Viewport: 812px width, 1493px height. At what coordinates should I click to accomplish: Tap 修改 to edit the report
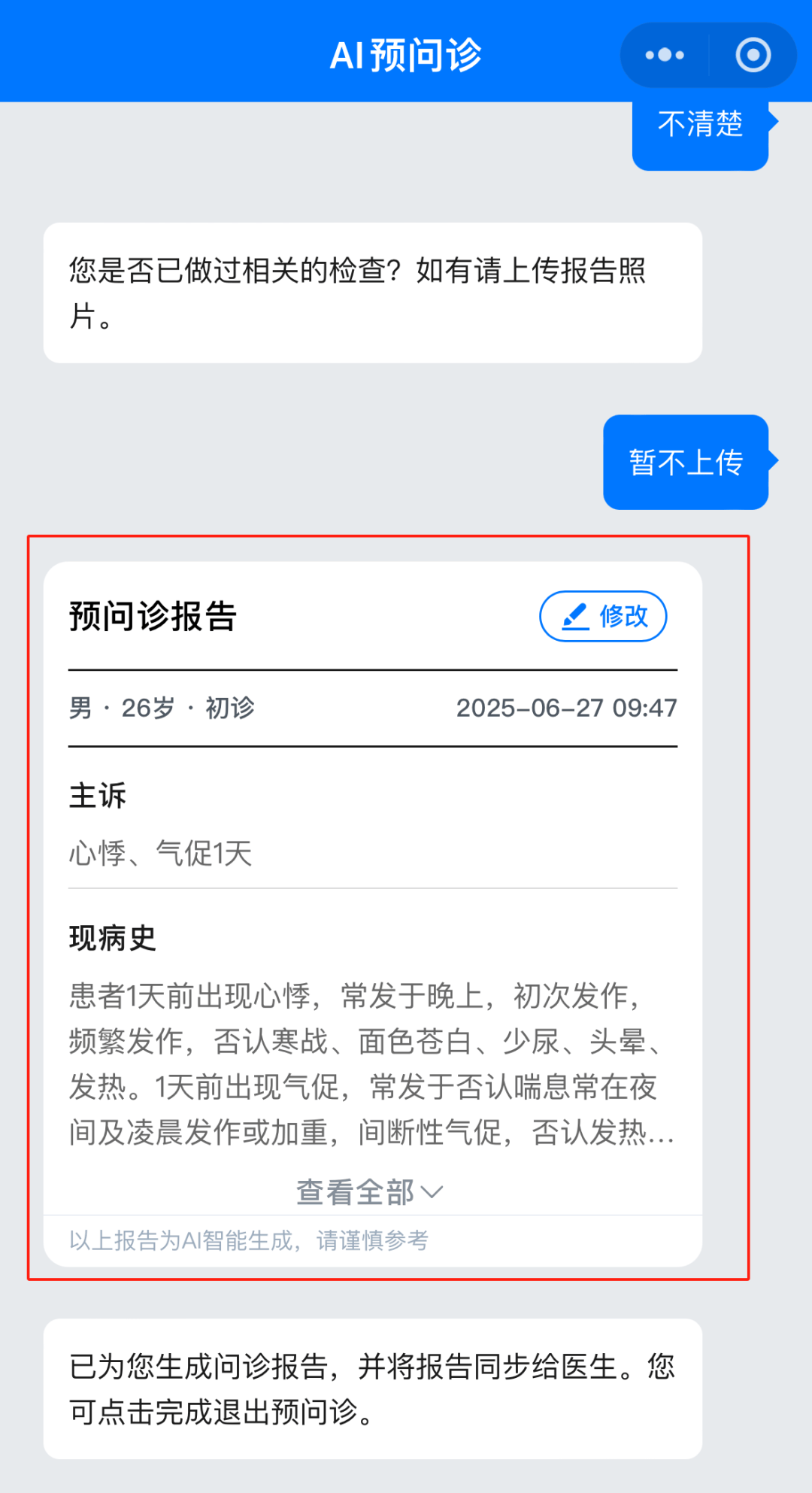point(603,617)
